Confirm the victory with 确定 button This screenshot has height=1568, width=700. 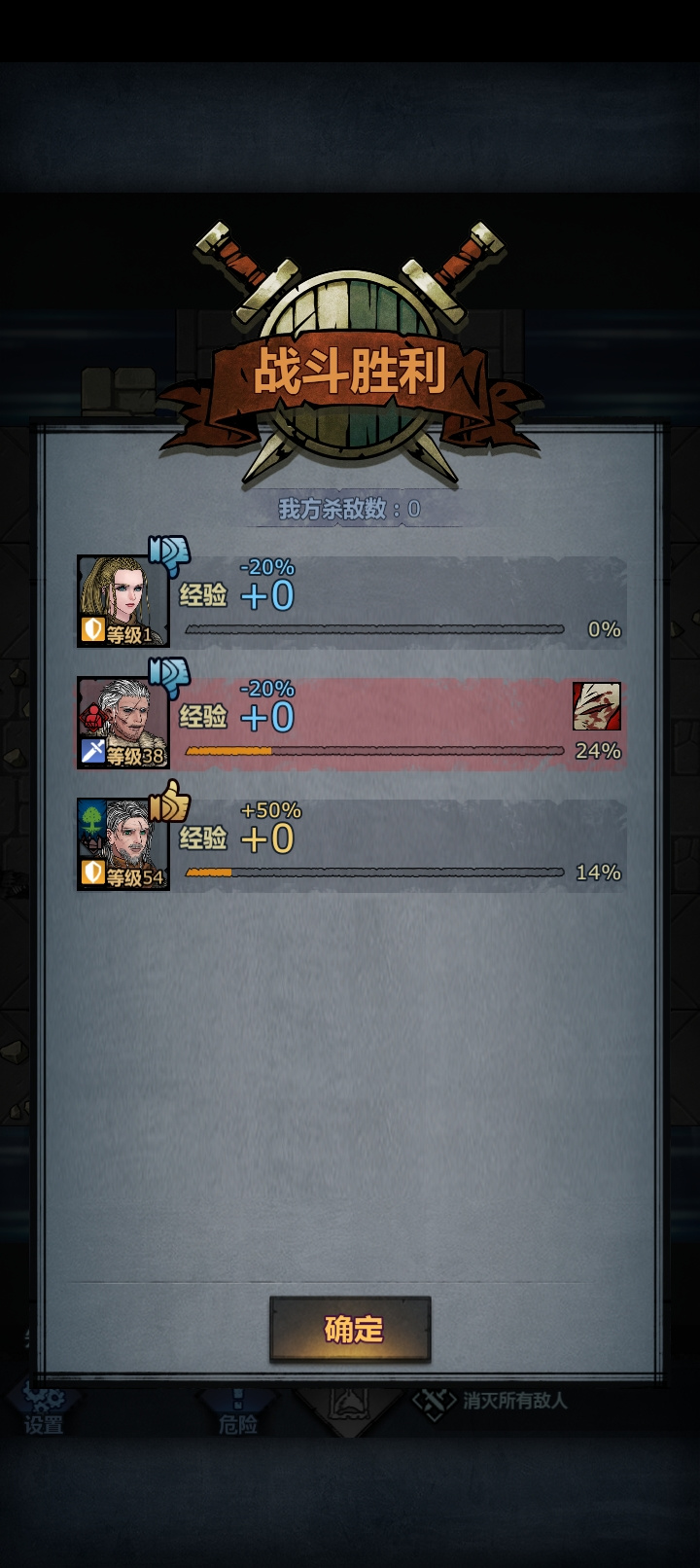pos(350,1329)
